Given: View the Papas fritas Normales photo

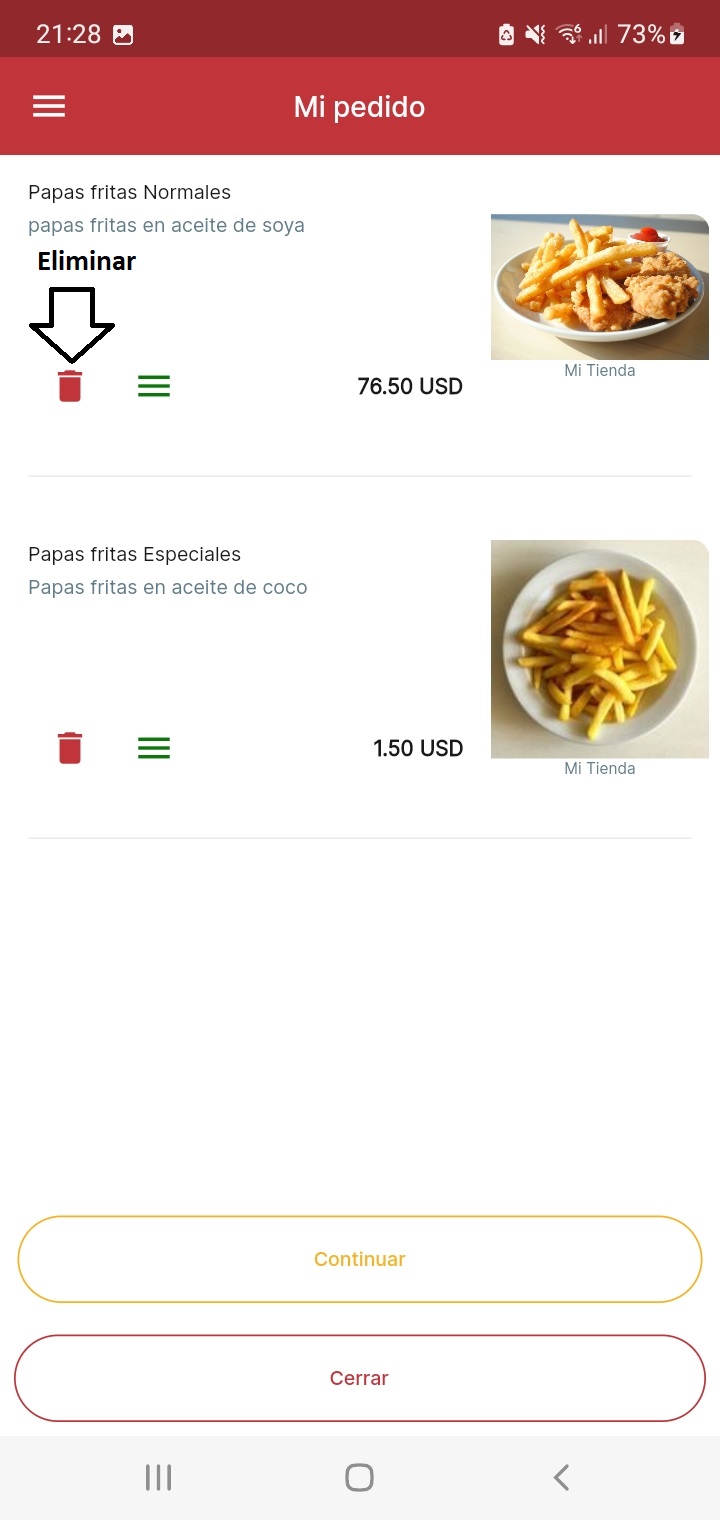Looking at the screenshot, I should [x=599, y=287].
